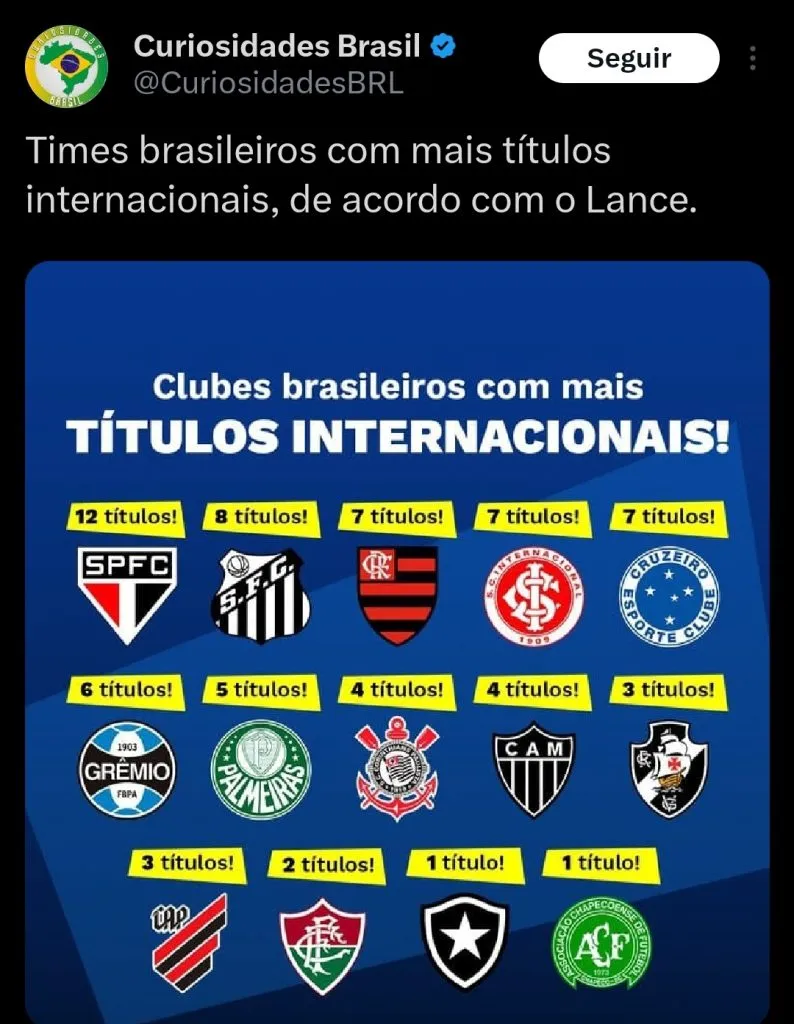Click the Flamengo crest
Screen dimensions: 794x1024
[396, 595]
